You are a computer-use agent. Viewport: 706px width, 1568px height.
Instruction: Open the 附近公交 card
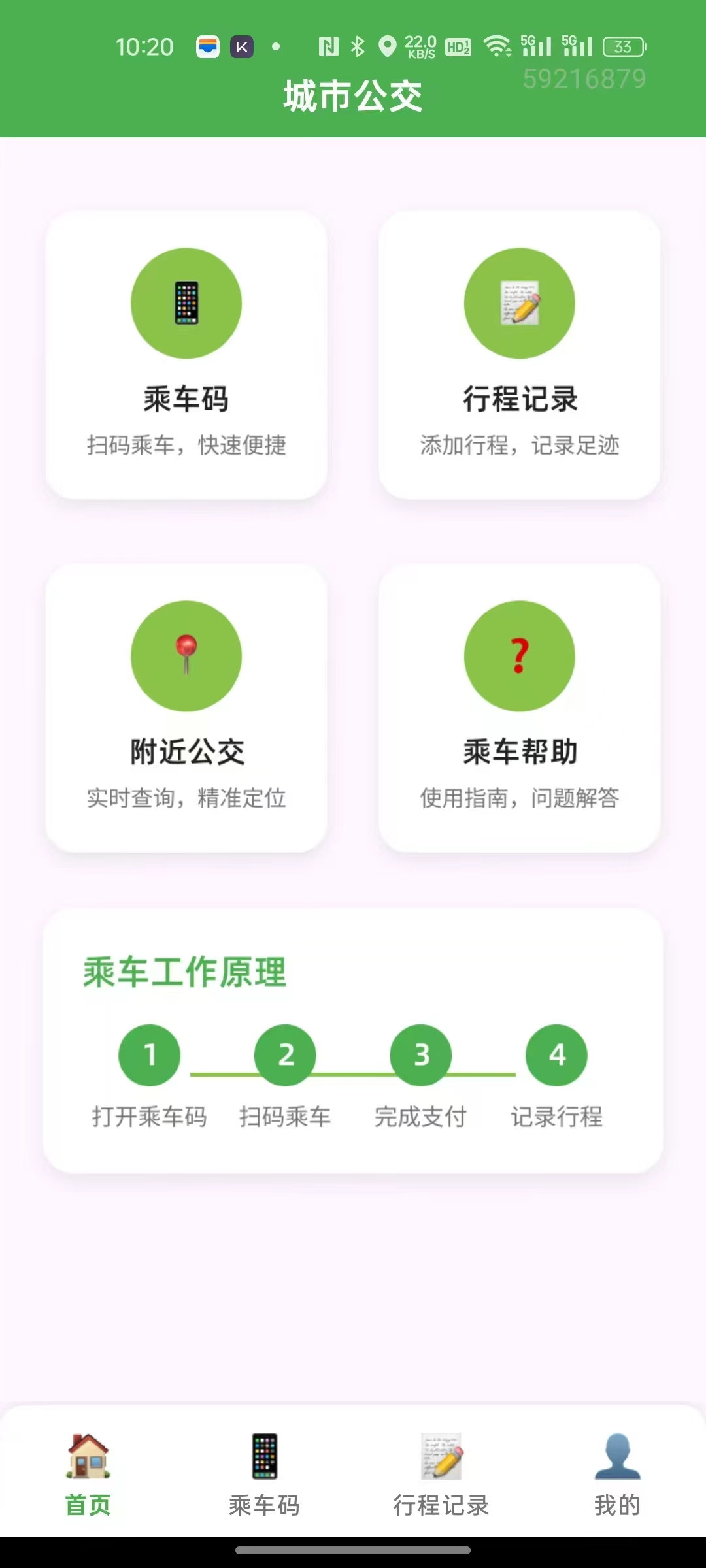coord(186,708)
